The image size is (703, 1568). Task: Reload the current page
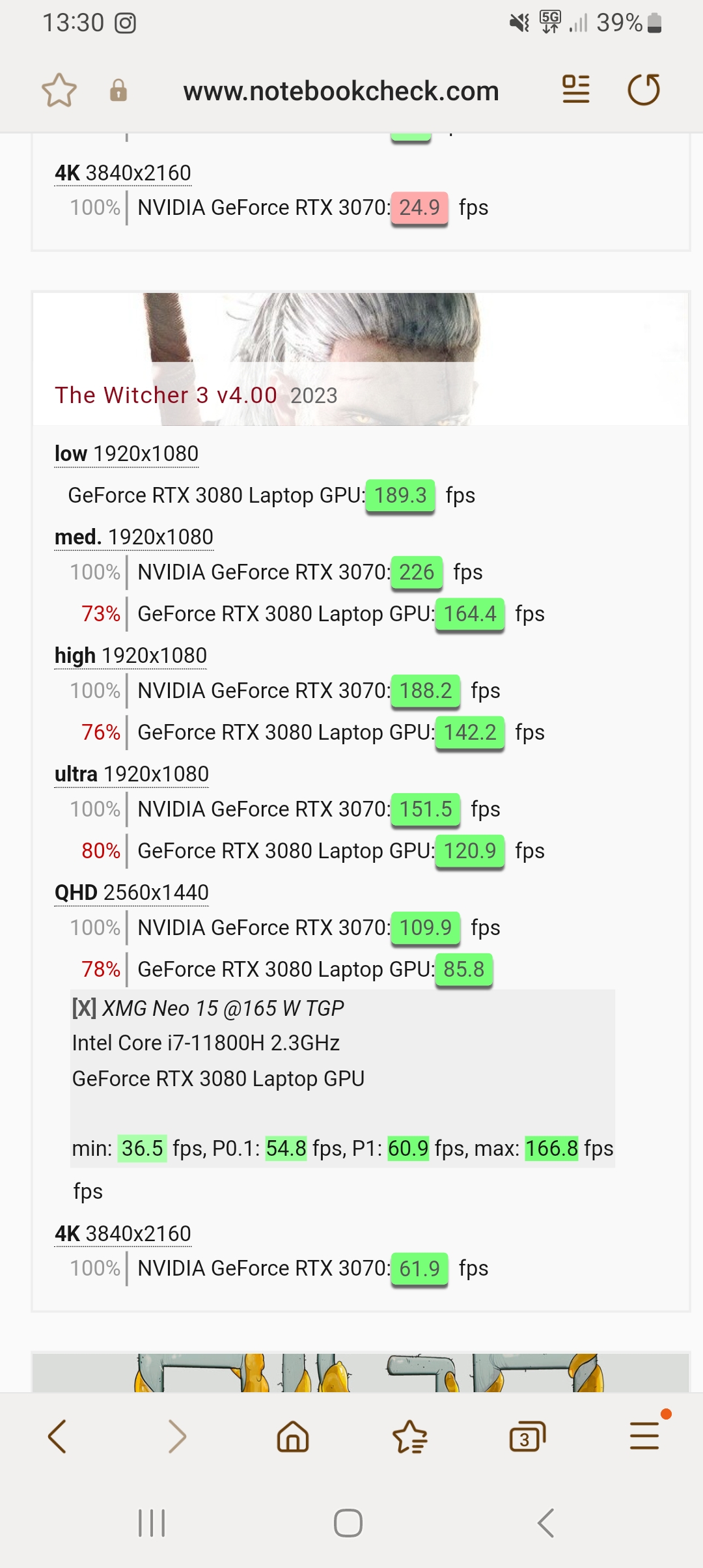(x=644, y=90)
